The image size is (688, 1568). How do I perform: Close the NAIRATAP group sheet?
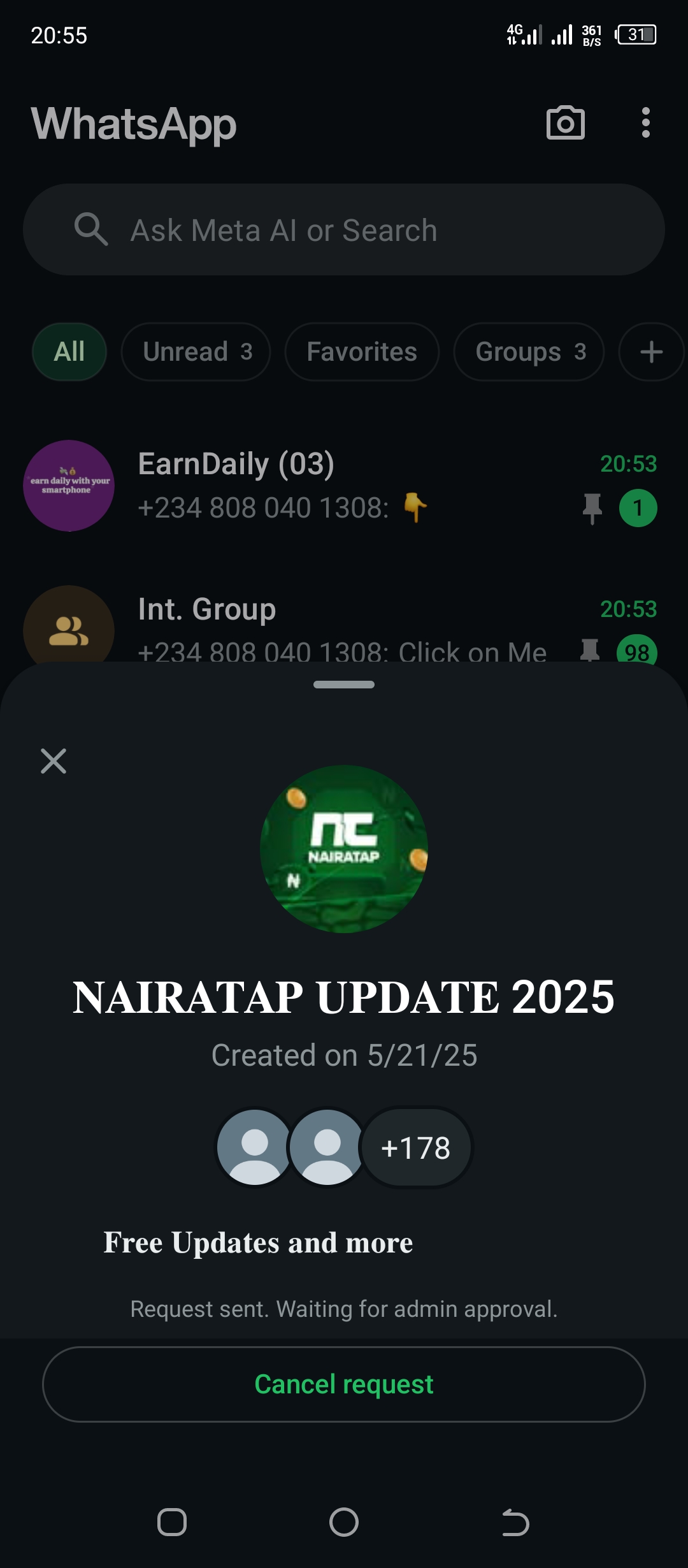point(54,761)
